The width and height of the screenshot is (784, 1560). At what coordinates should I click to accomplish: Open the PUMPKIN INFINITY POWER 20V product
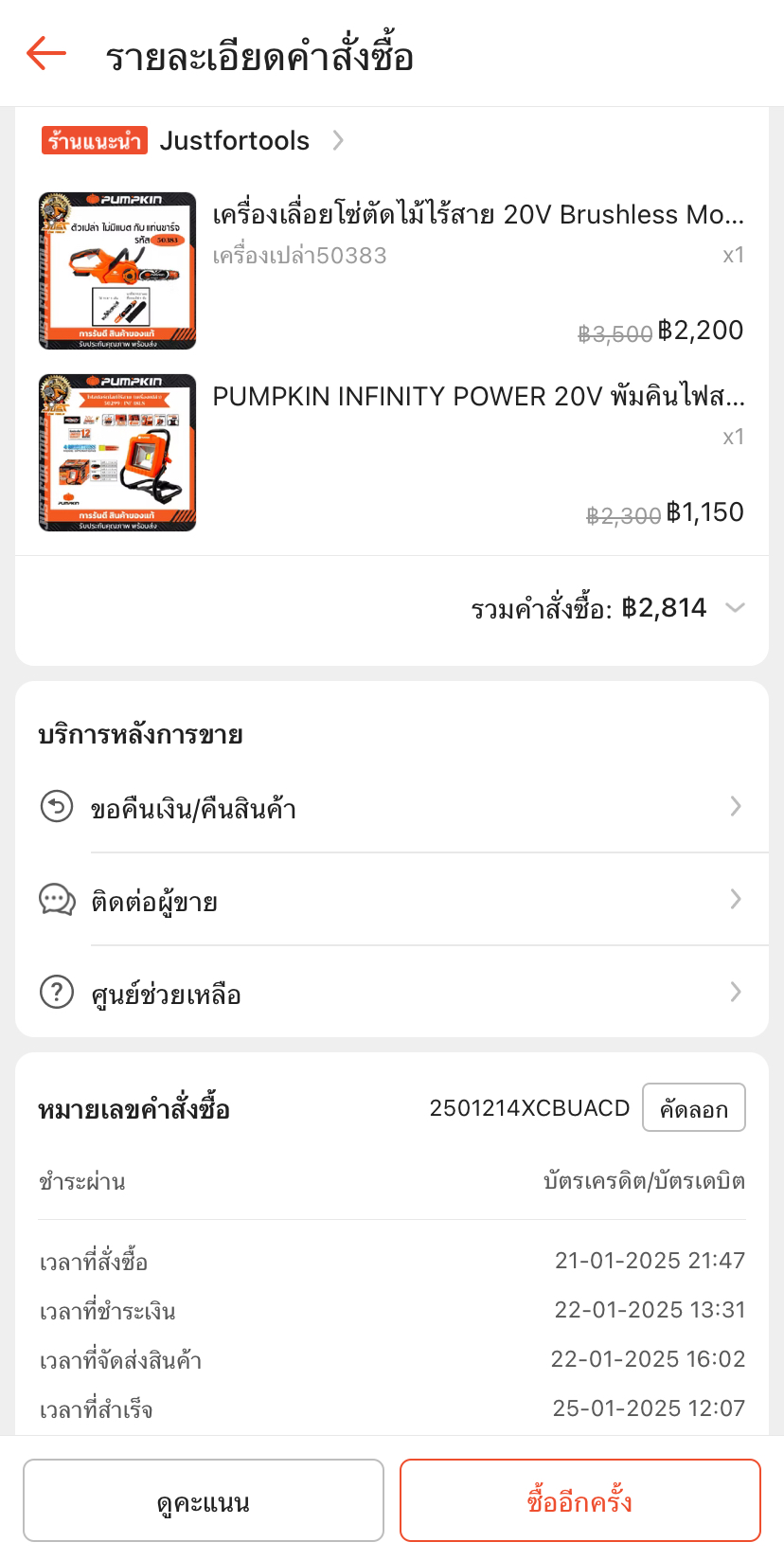392,453
